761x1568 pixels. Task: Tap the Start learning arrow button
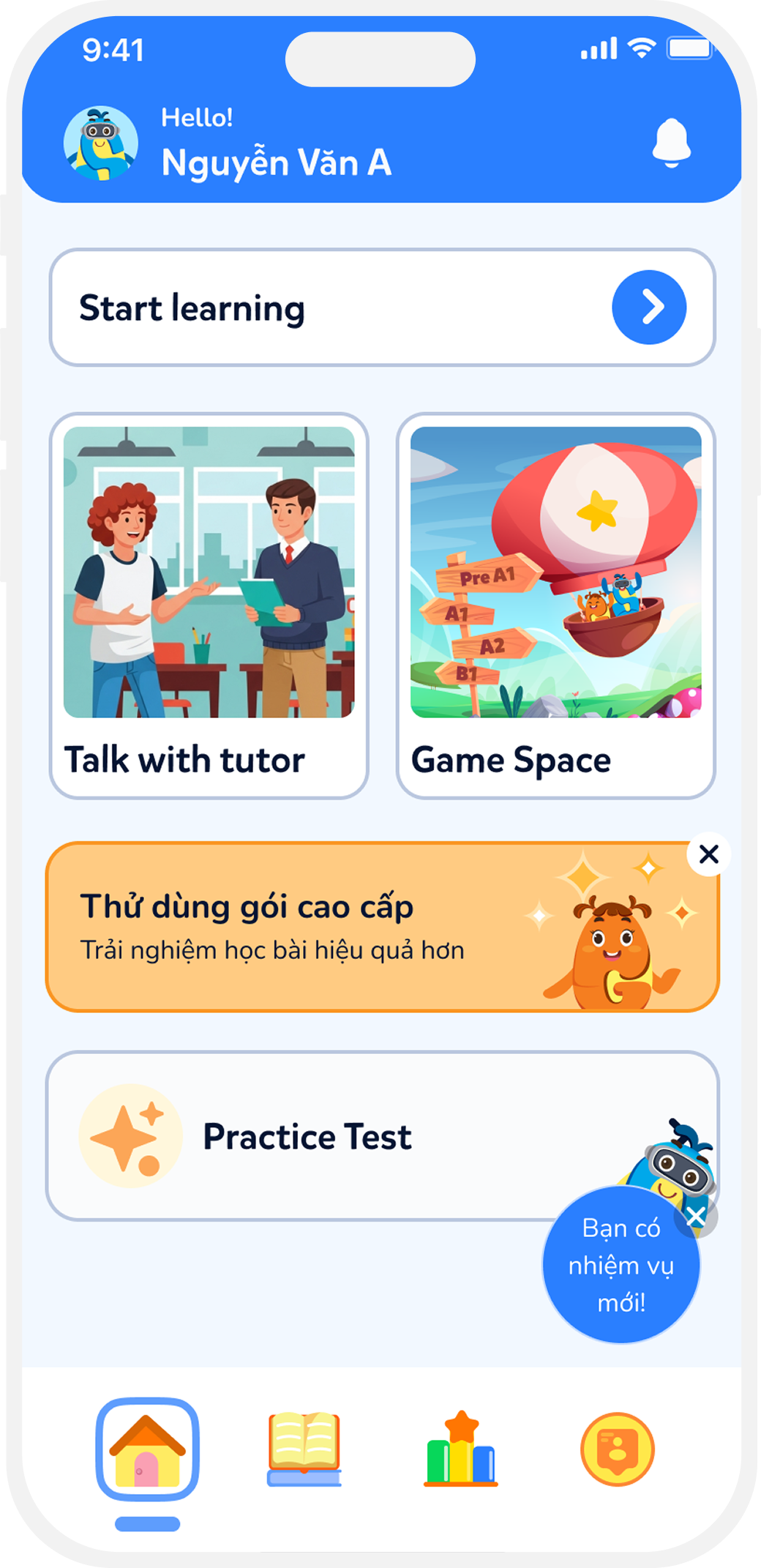click(649, 307)
